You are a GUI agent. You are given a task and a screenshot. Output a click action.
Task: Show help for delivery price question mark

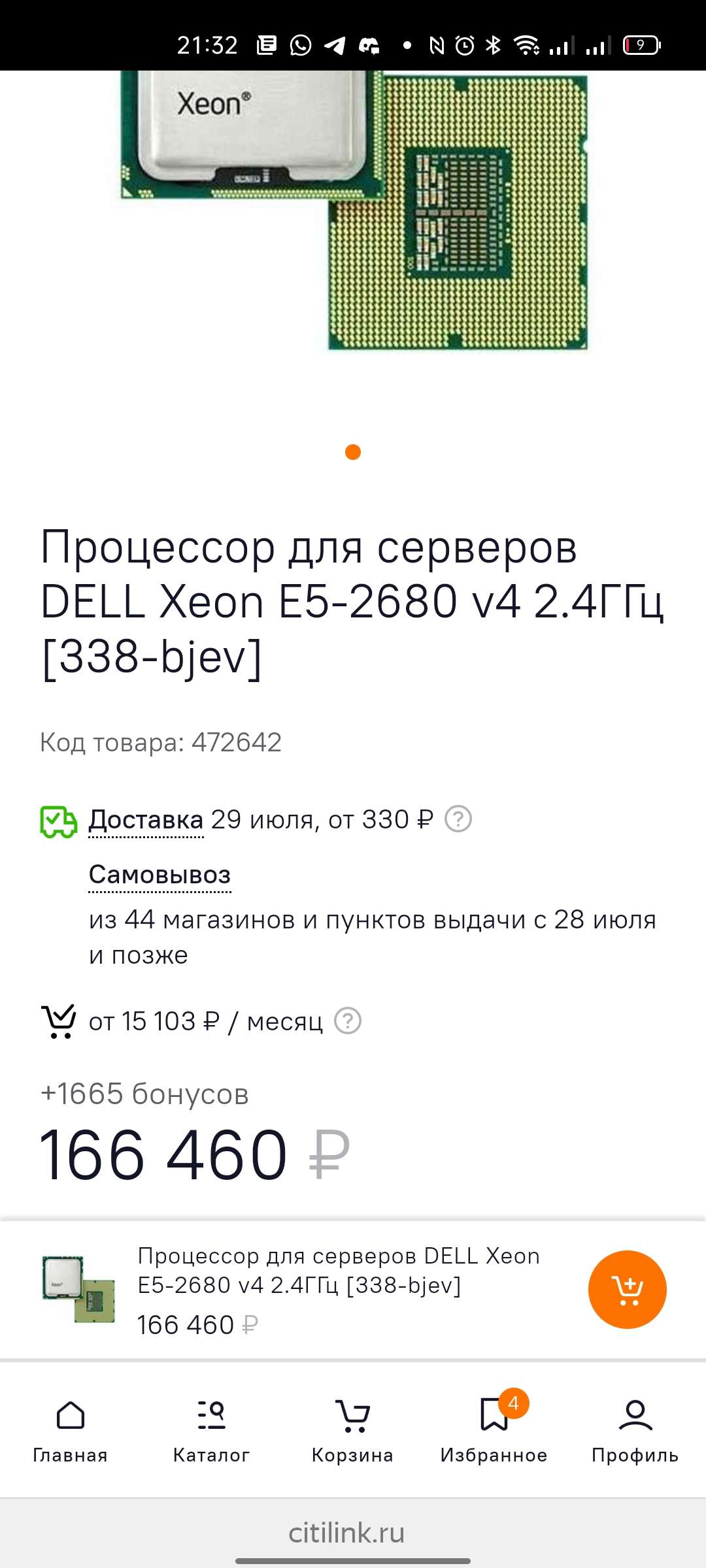458,819
